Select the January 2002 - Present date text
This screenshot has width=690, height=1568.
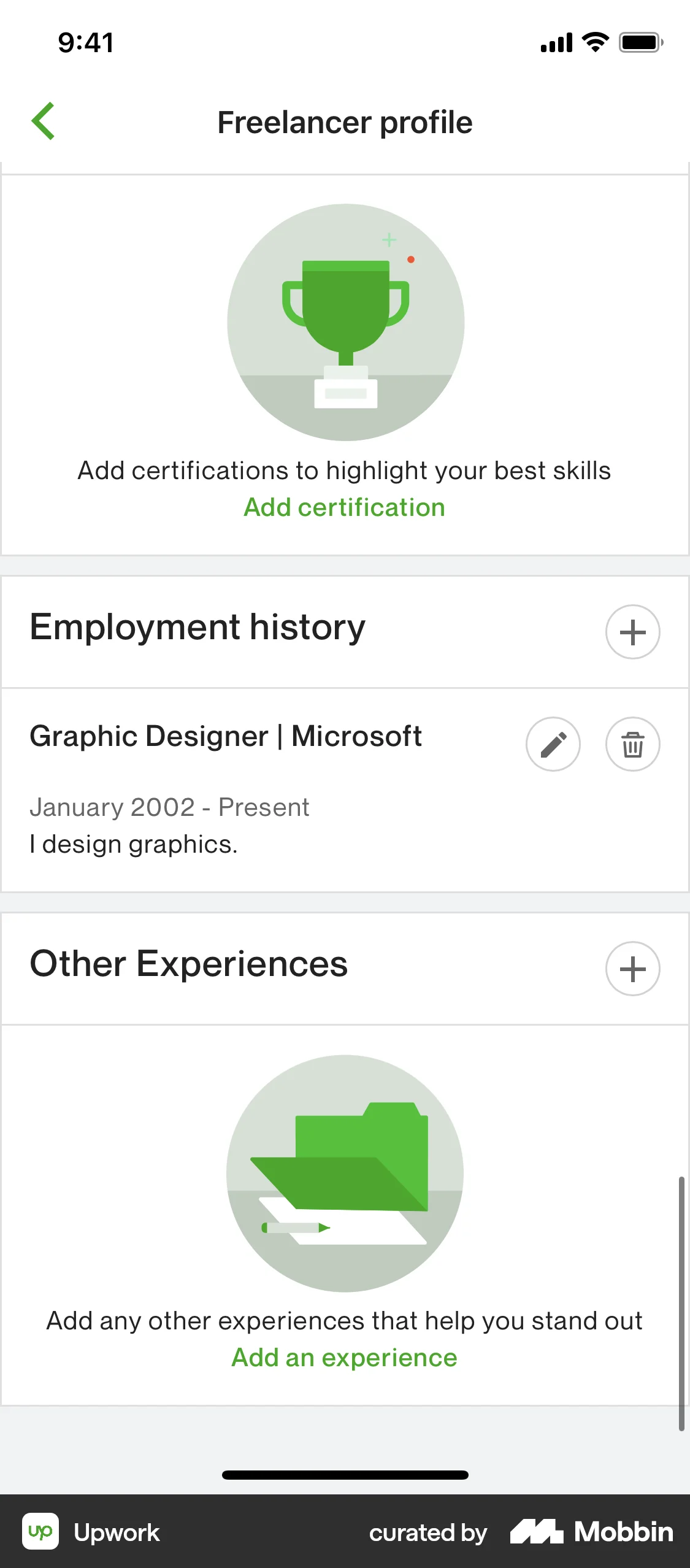click(x=170, y=807)
